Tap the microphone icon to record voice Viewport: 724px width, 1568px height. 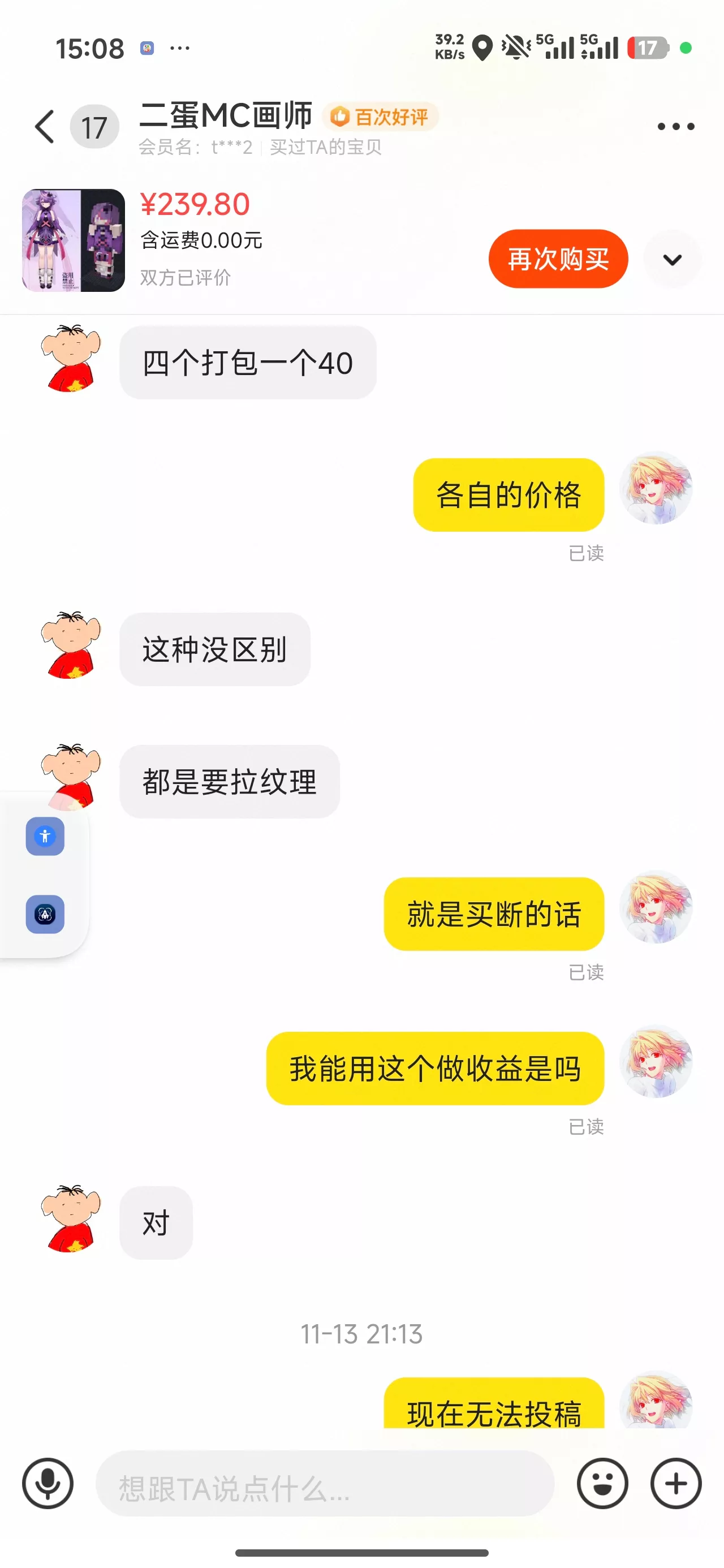point(48,1484)
